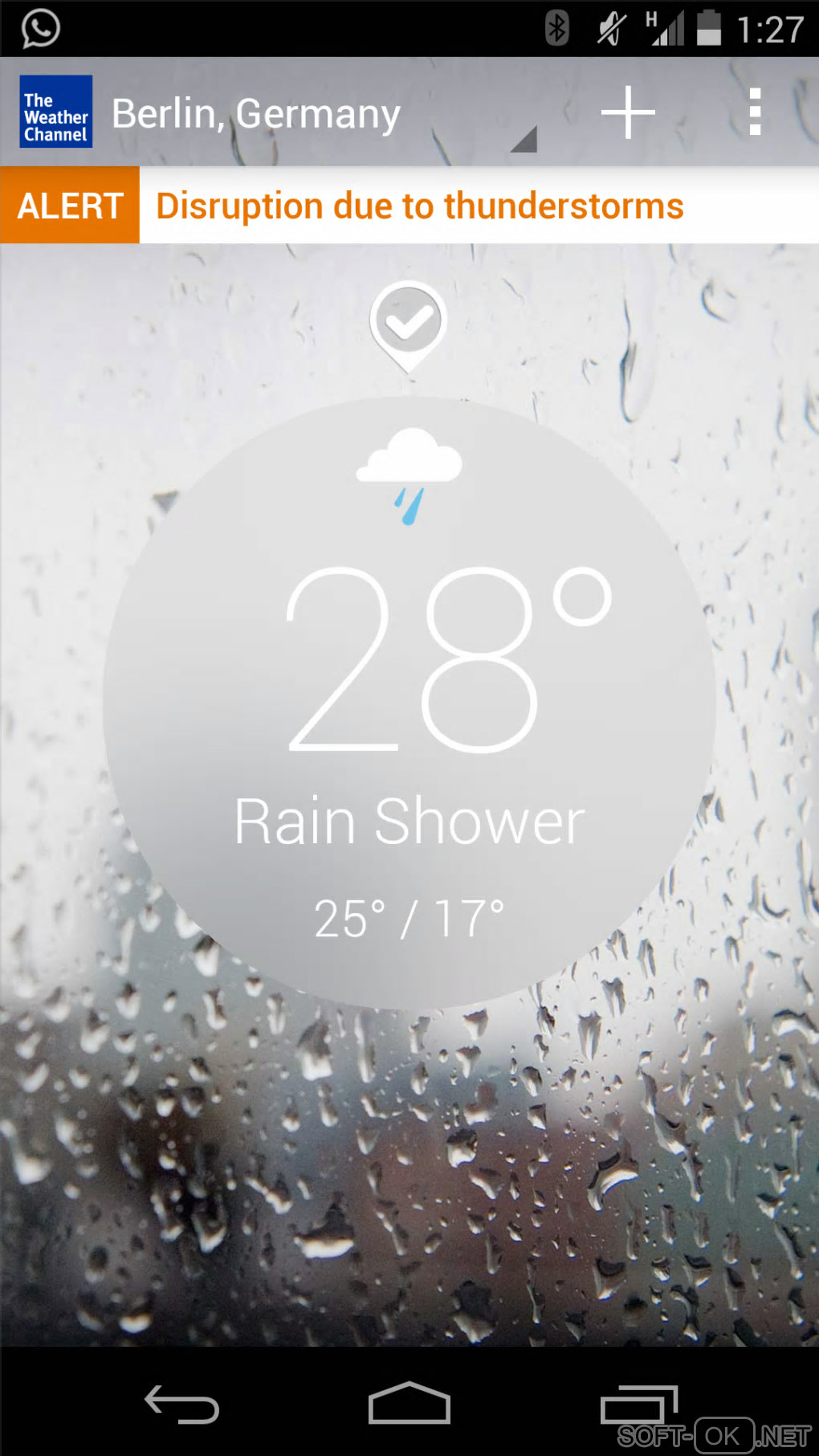Go back using the system back button
Image resolution: width=819 pixels, height=1456 pixels.
click(181, 1404)
